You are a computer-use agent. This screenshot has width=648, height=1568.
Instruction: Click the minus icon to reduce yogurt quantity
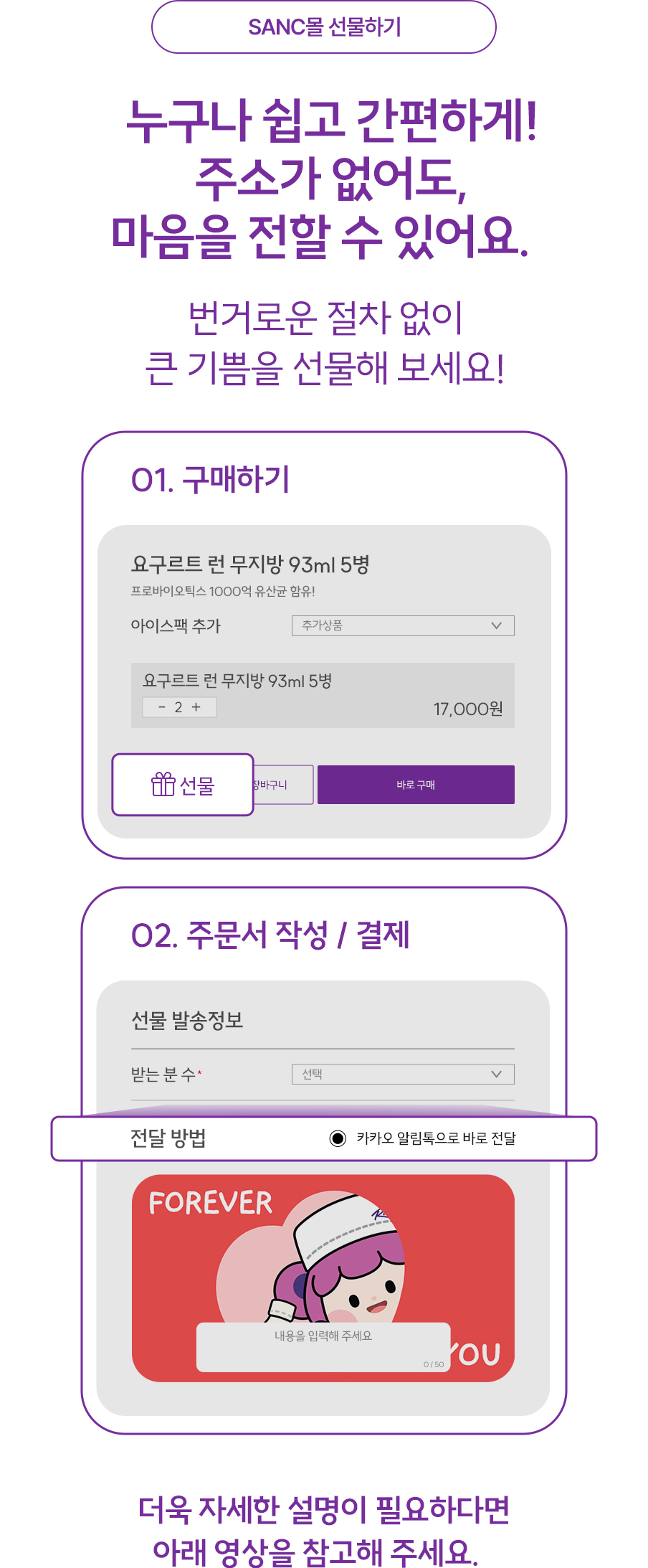[159, 707]
